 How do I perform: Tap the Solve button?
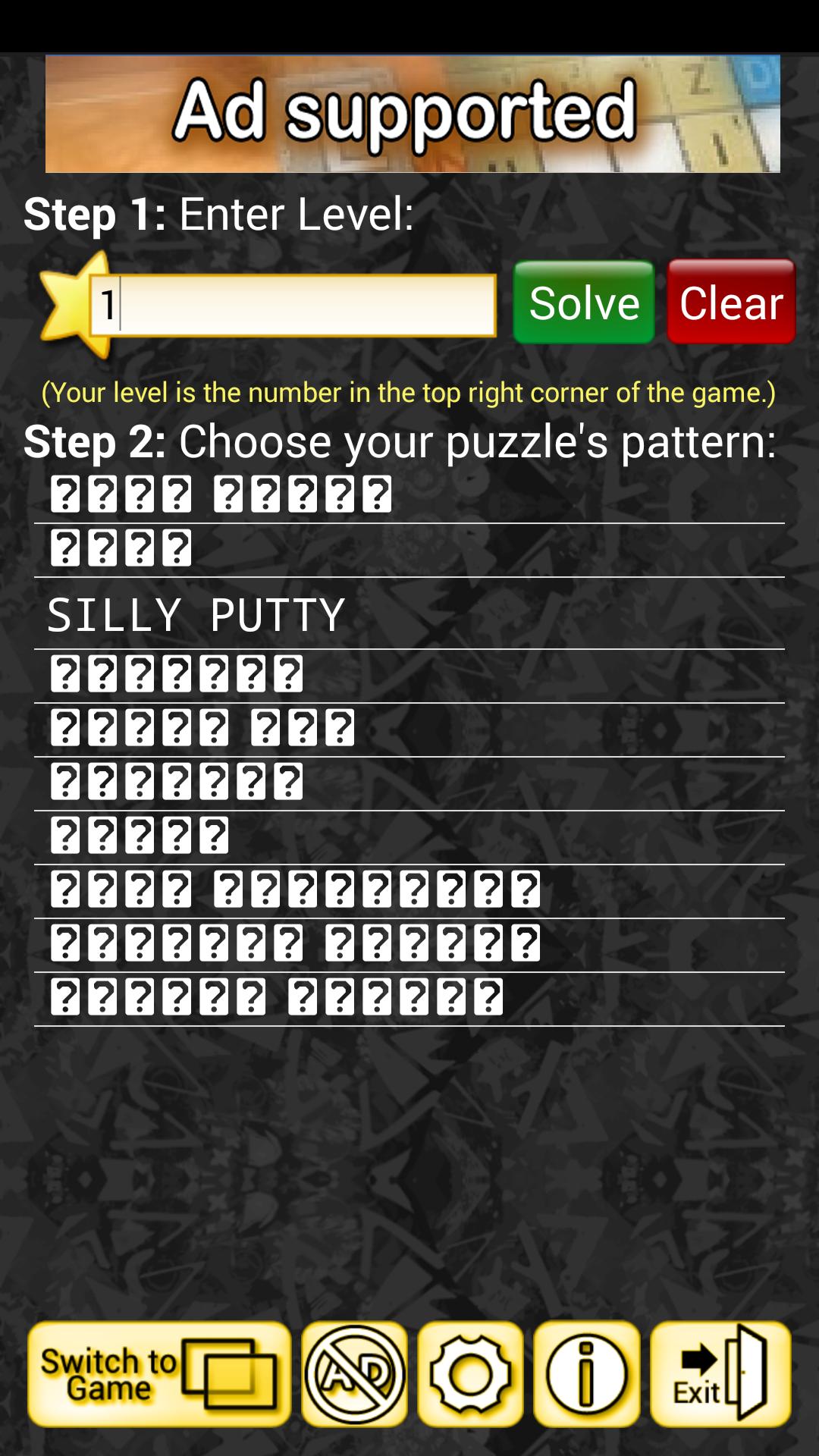click(x=583, y=303)
